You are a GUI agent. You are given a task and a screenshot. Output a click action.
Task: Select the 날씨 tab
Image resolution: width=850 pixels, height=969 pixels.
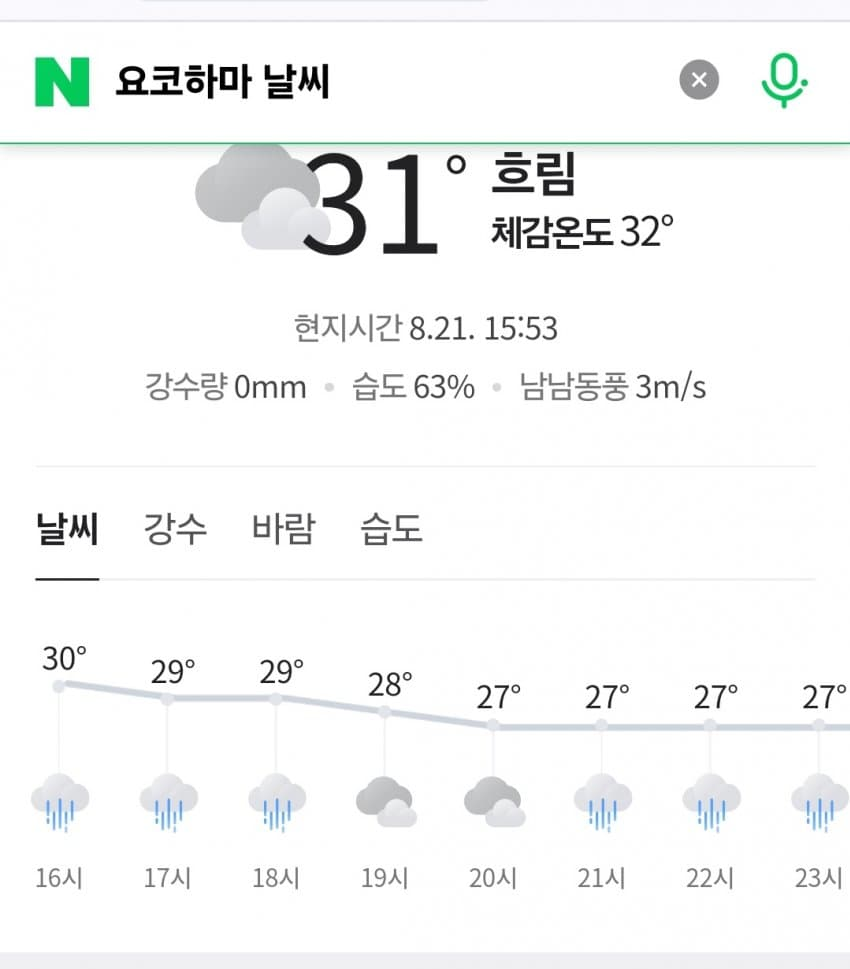pos(67,528)
